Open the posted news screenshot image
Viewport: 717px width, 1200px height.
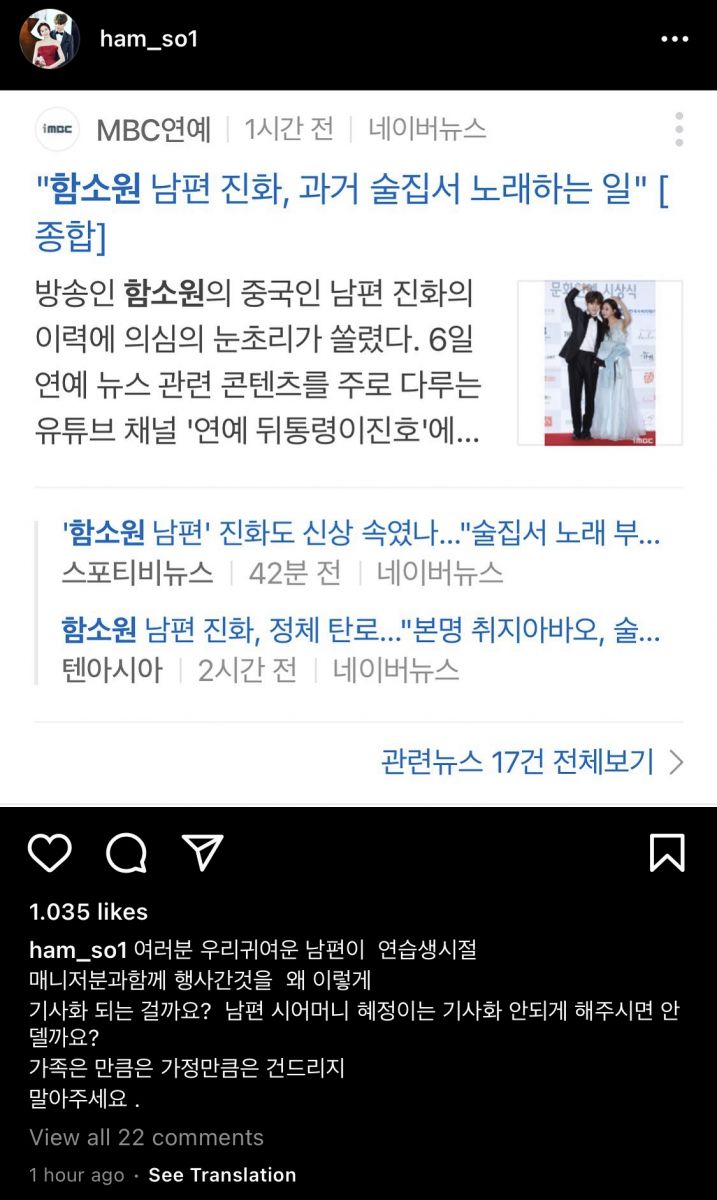tap(358, 448)
